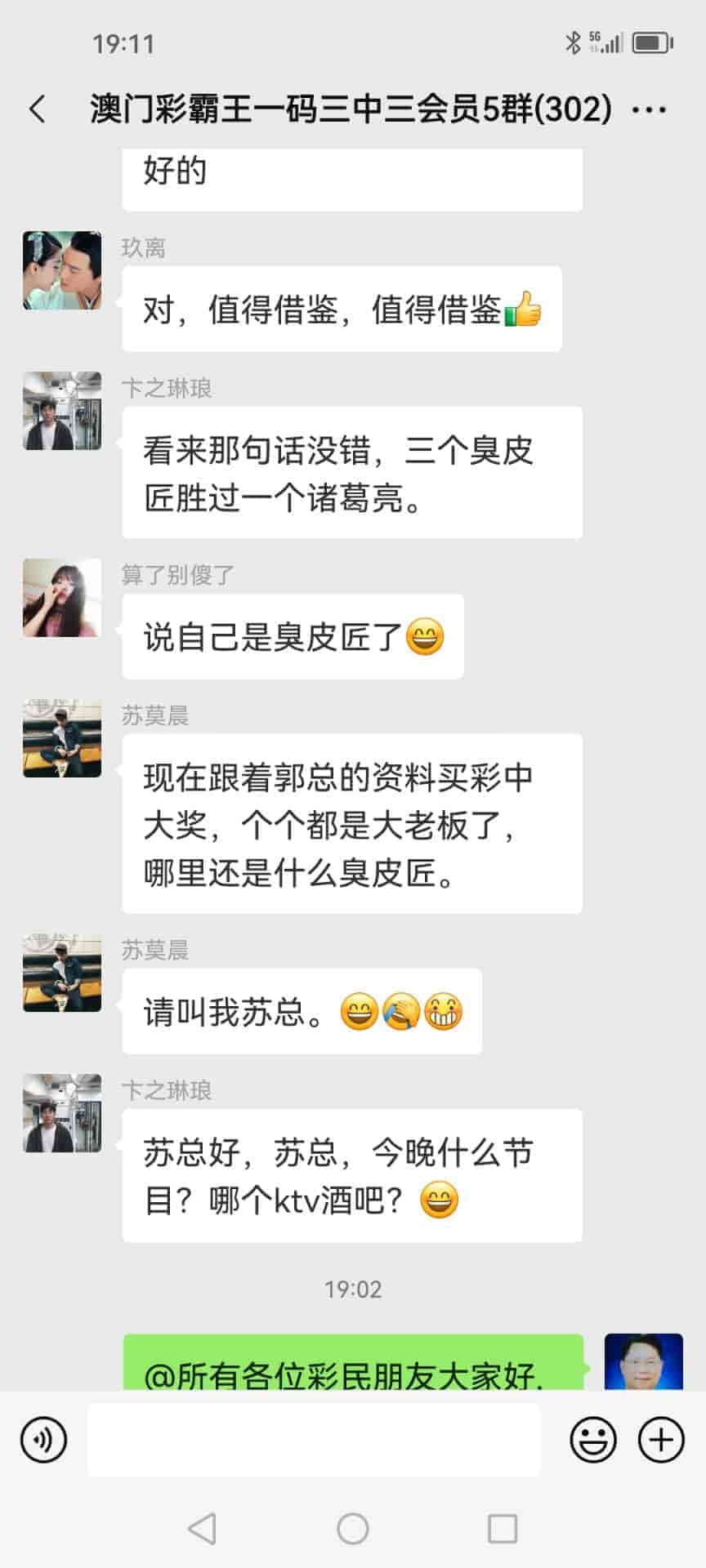Open recent apps from navigation bar
The height and width of the screenshot is (1568, 706).
[x=502, y=1528]
